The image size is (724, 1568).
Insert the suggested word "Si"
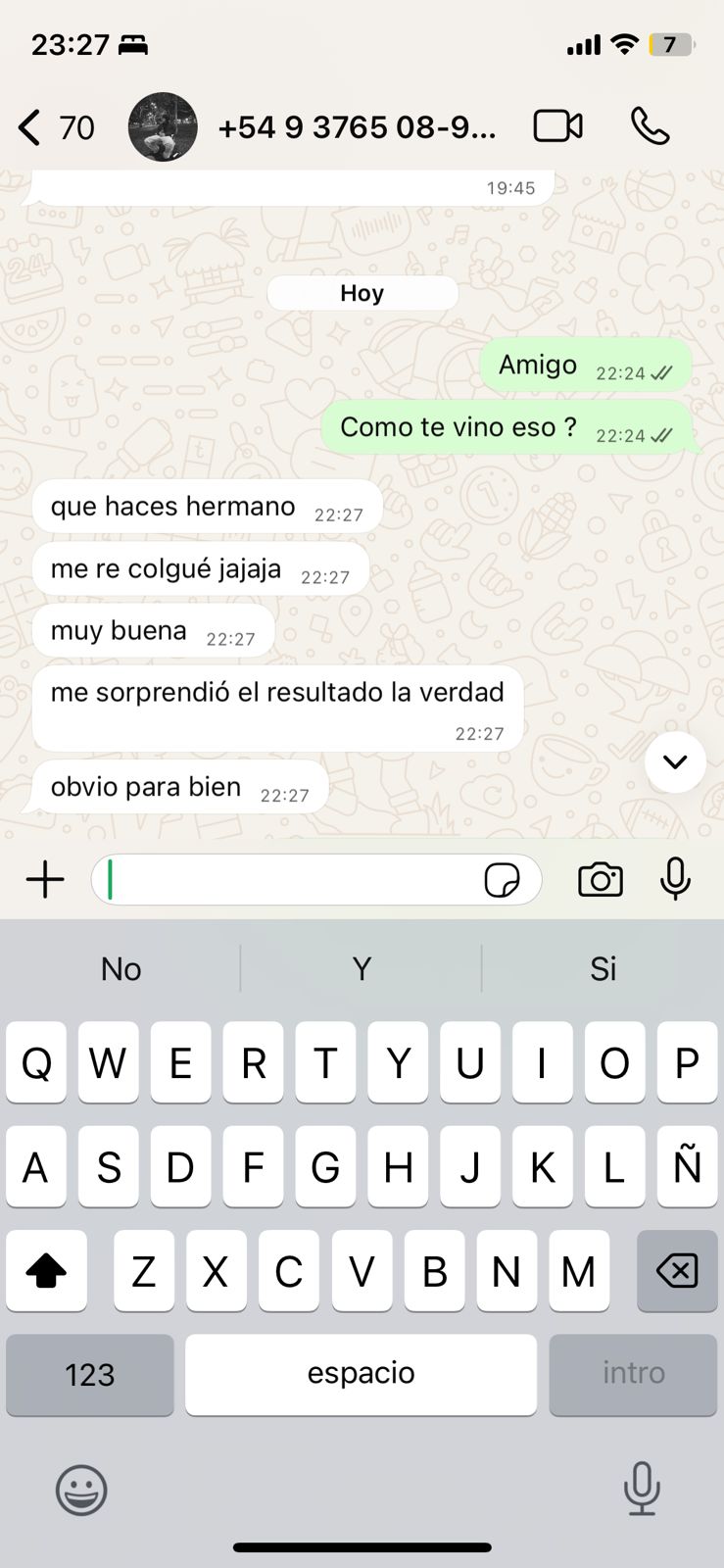[x=603, y=969]
